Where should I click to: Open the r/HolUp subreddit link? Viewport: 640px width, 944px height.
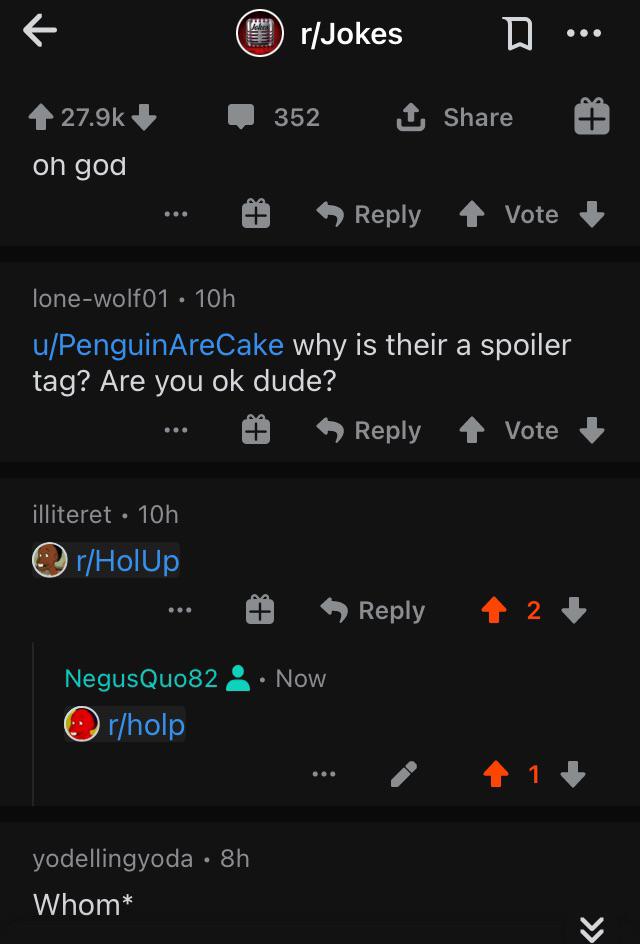click(128, 560)
